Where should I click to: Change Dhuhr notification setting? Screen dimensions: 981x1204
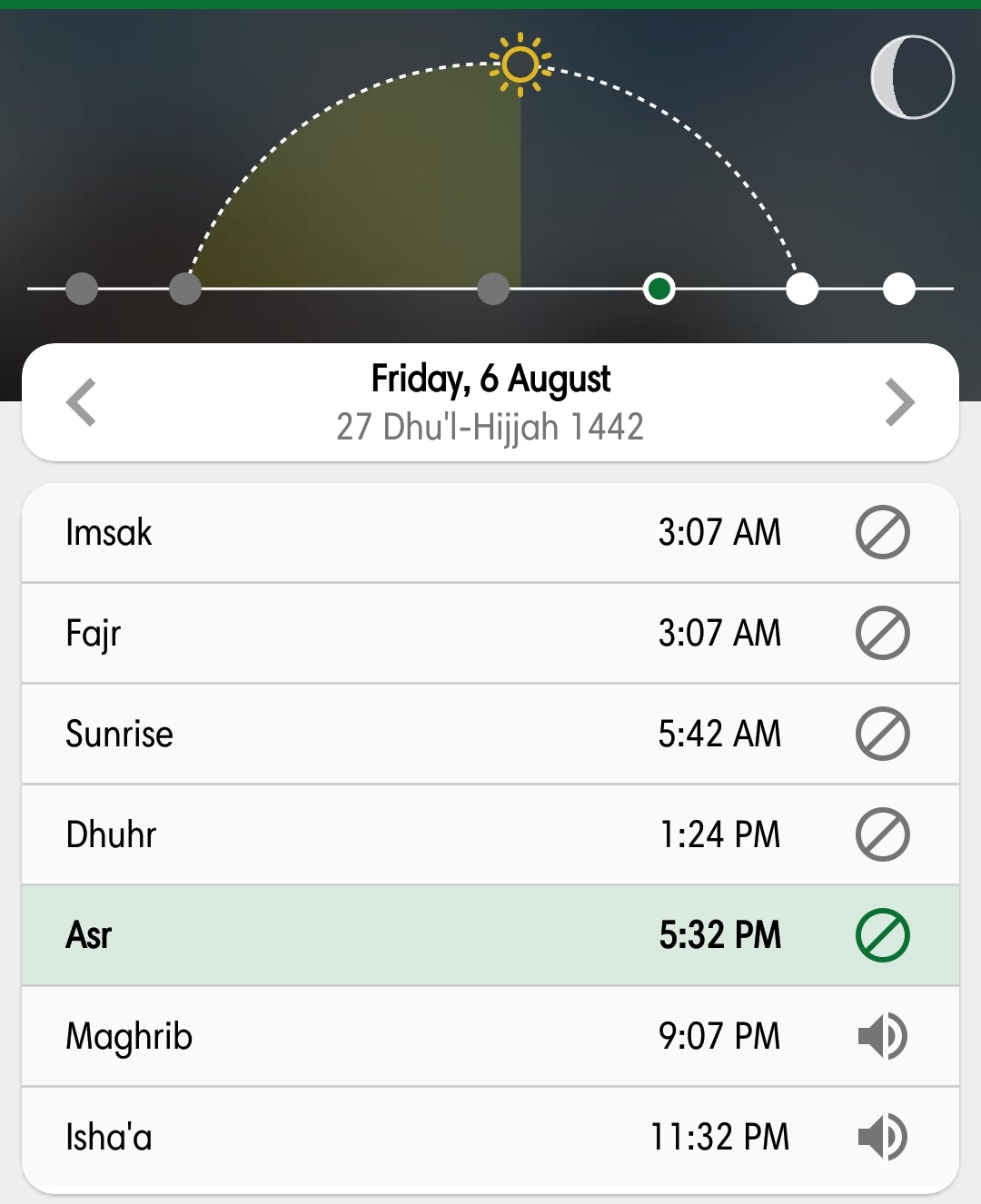(x=882, y=834)
